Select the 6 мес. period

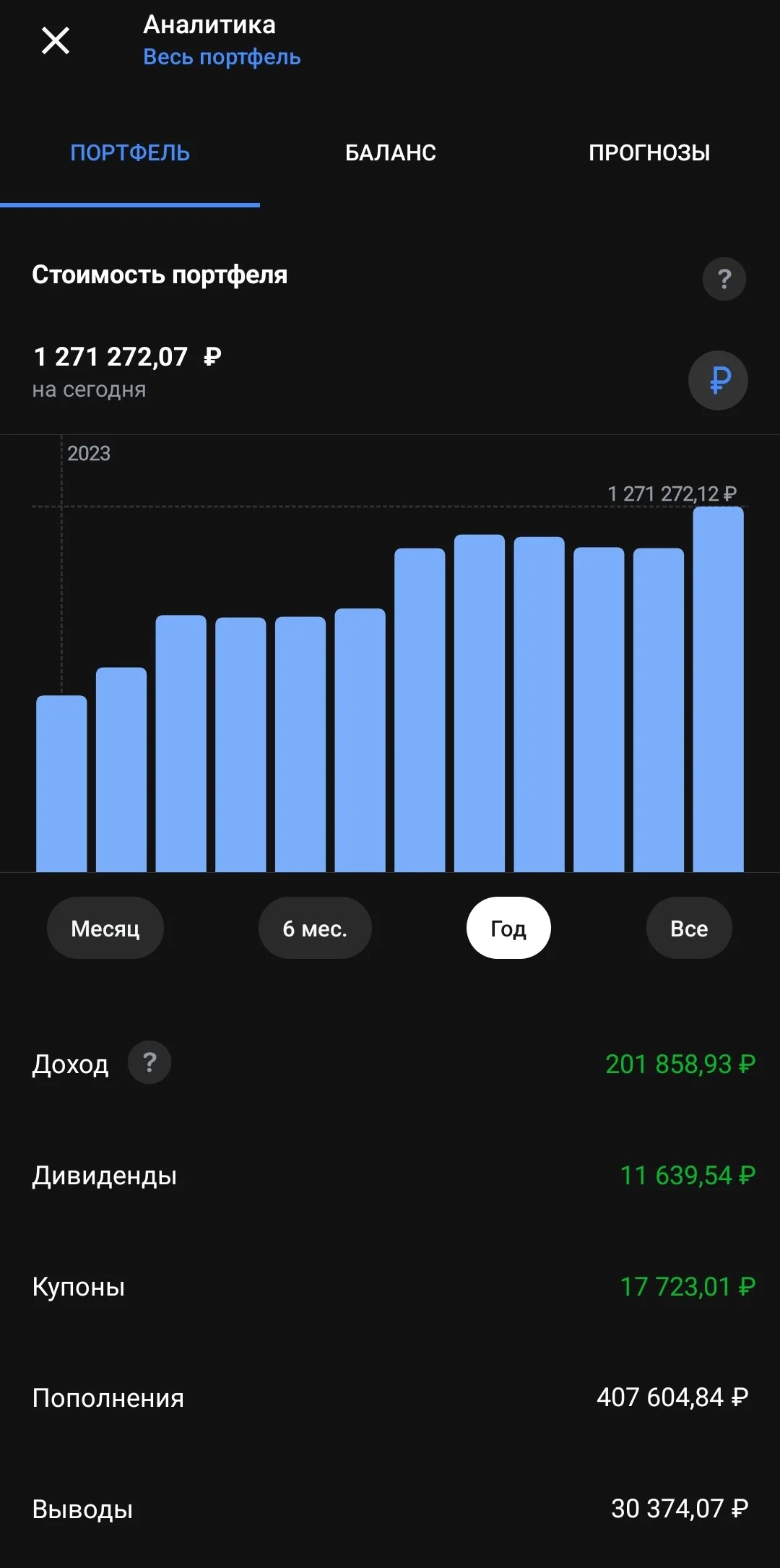pyautogui.click(x=315, y=928)
